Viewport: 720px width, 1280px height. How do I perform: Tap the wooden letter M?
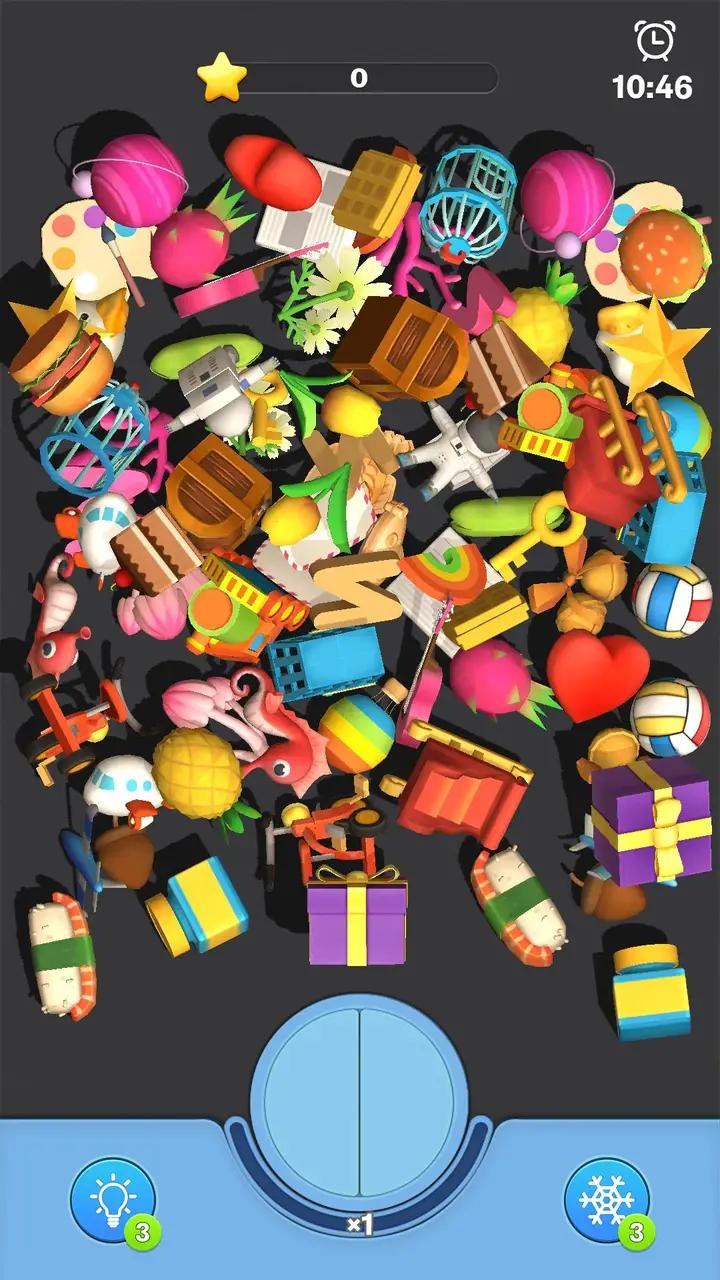pyautogui.click(x=355, y=590)
